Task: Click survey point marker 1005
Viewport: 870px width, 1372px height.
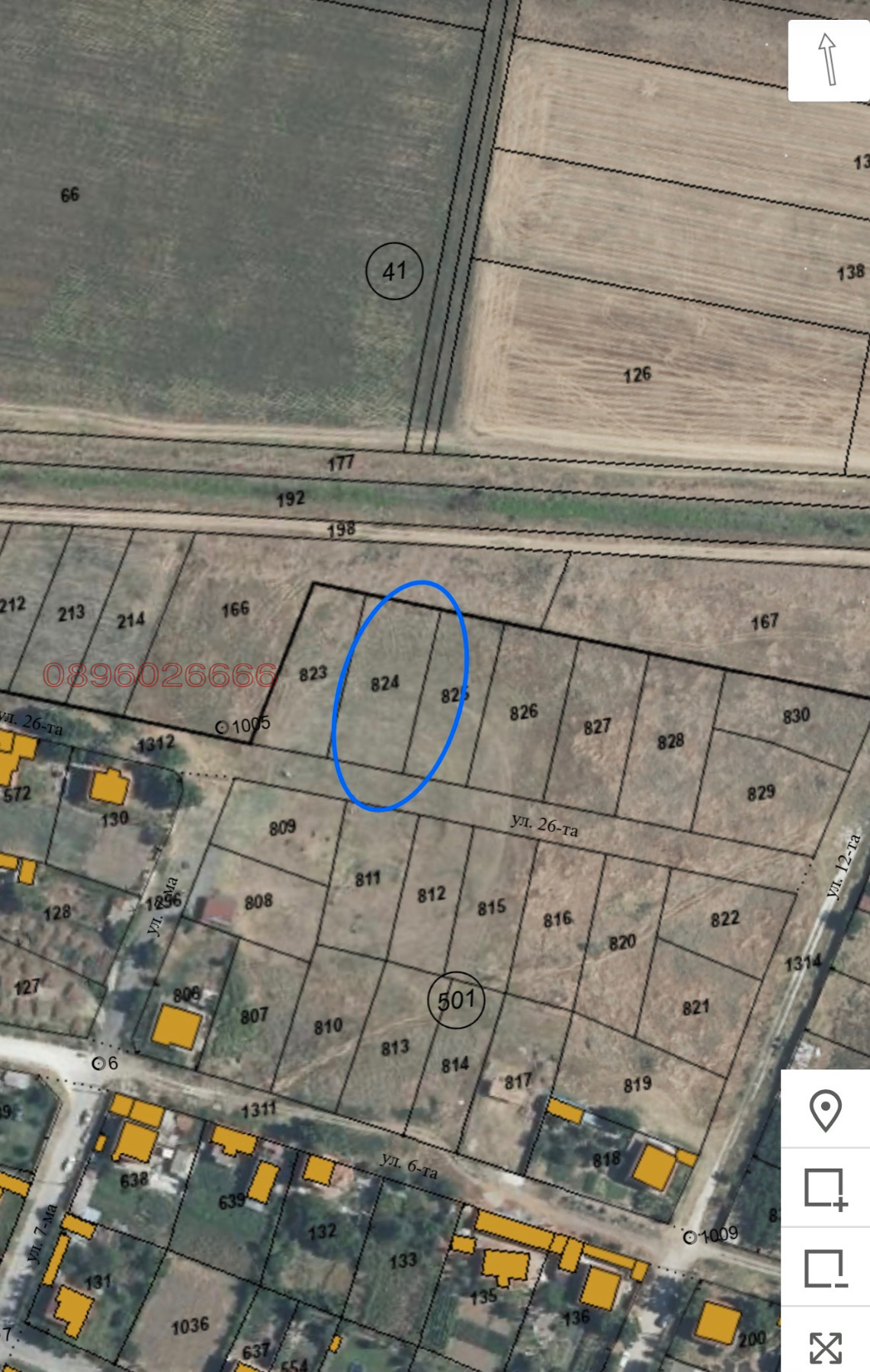Action: pos(223,726)
